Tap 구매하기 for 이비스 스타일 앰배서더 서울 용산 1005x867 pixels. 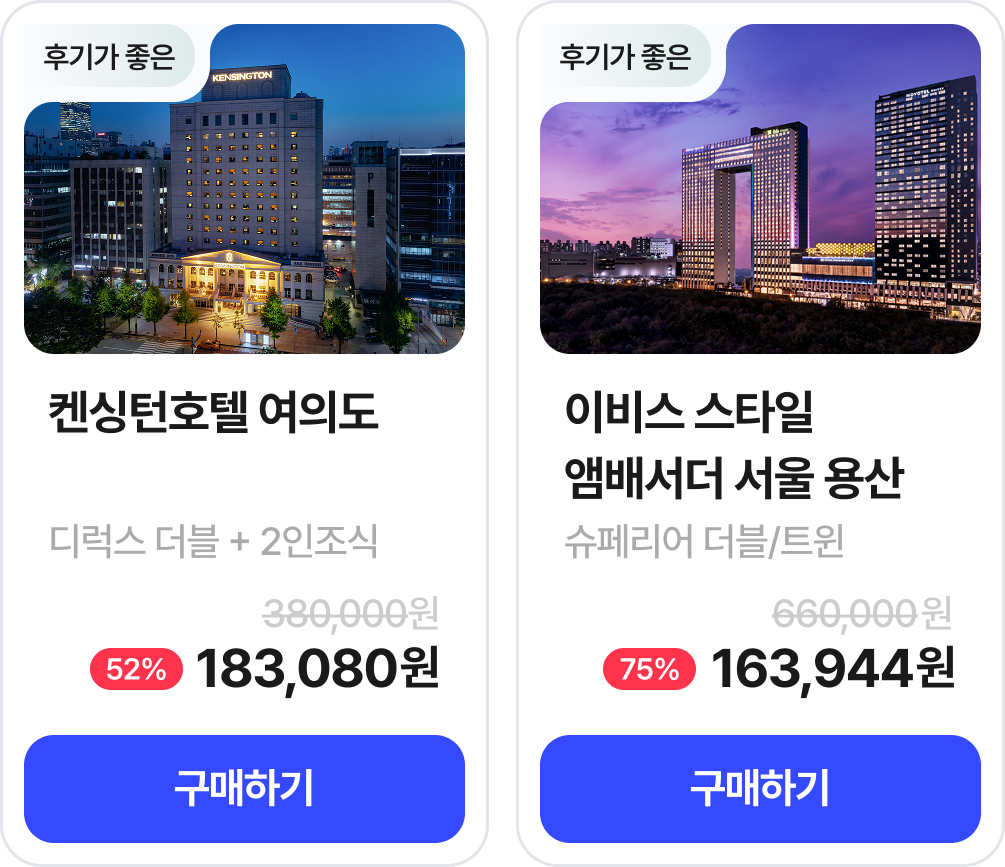(760, 789)
